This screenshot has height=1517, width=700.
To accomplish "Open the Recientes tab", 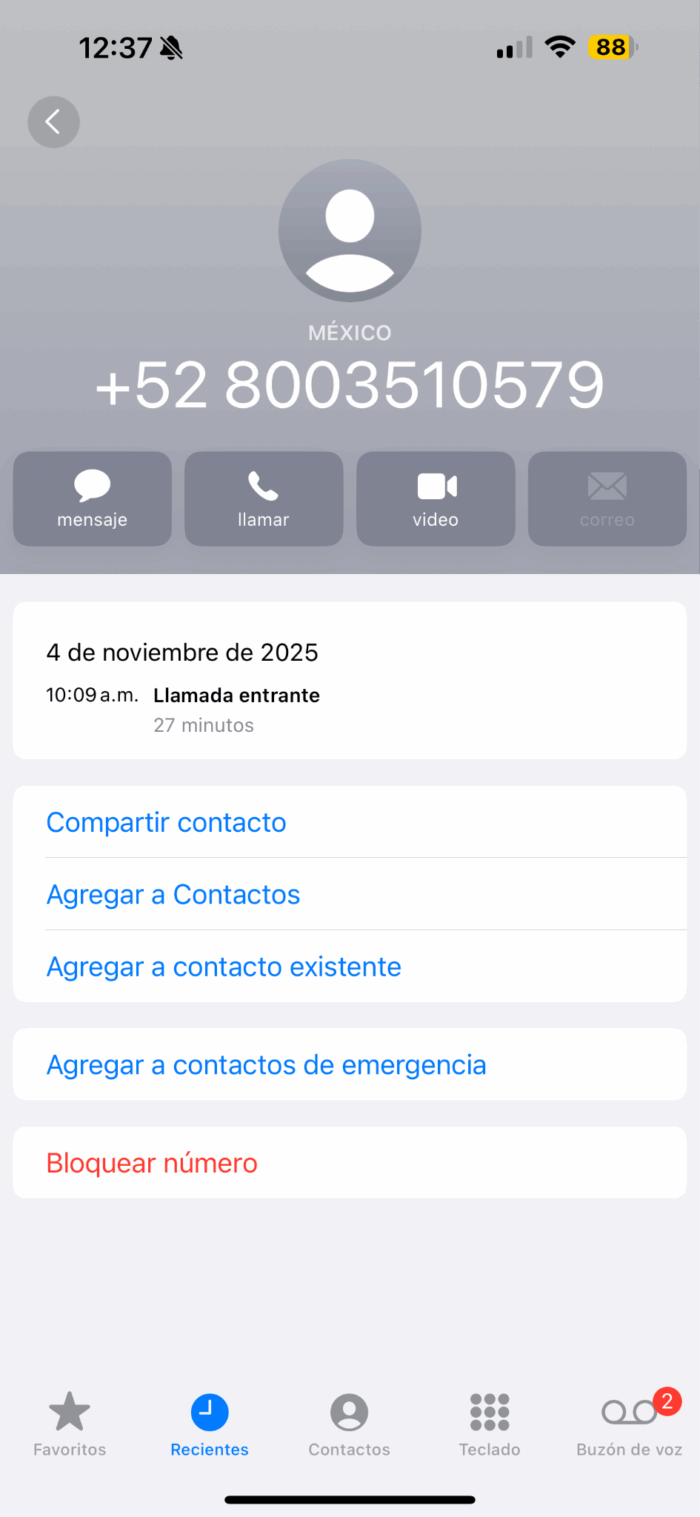I will [x=210, y=1423].
